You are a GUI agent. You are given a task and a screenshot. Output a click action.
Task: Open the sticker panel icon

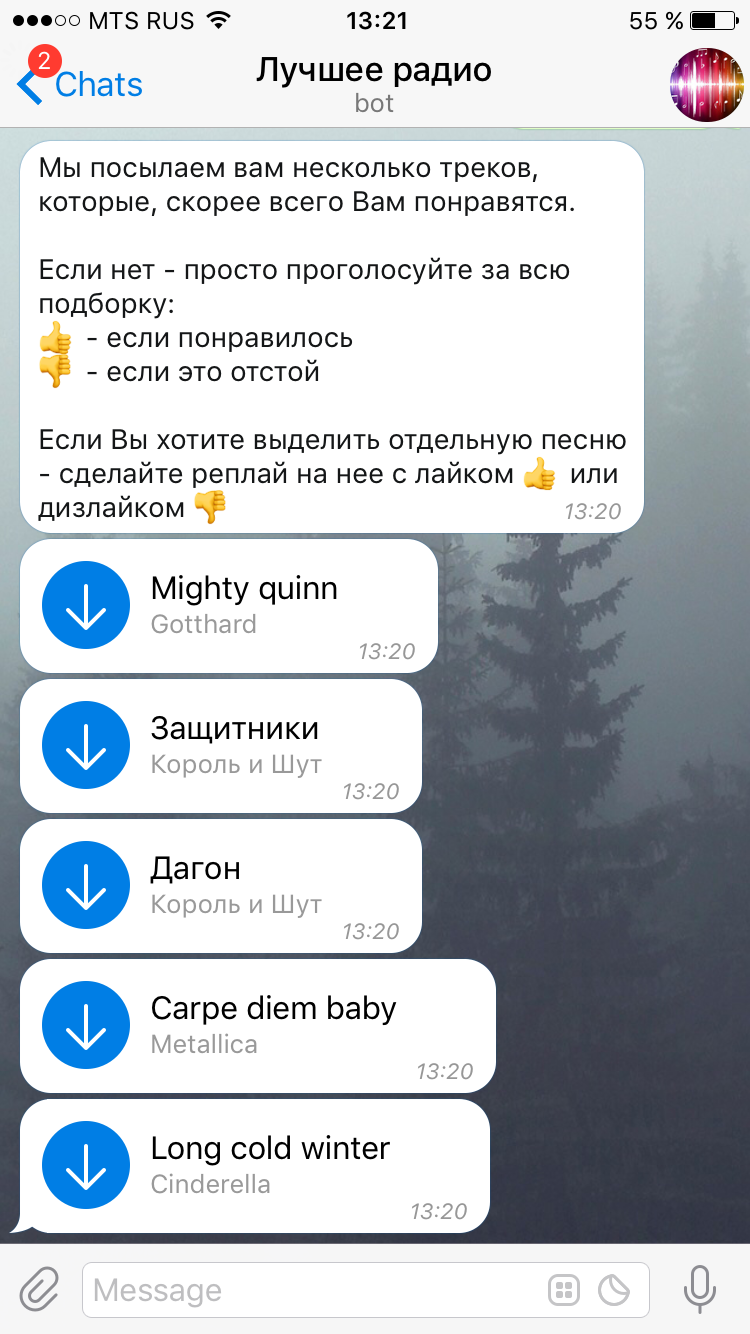(x=613, y=1290)
